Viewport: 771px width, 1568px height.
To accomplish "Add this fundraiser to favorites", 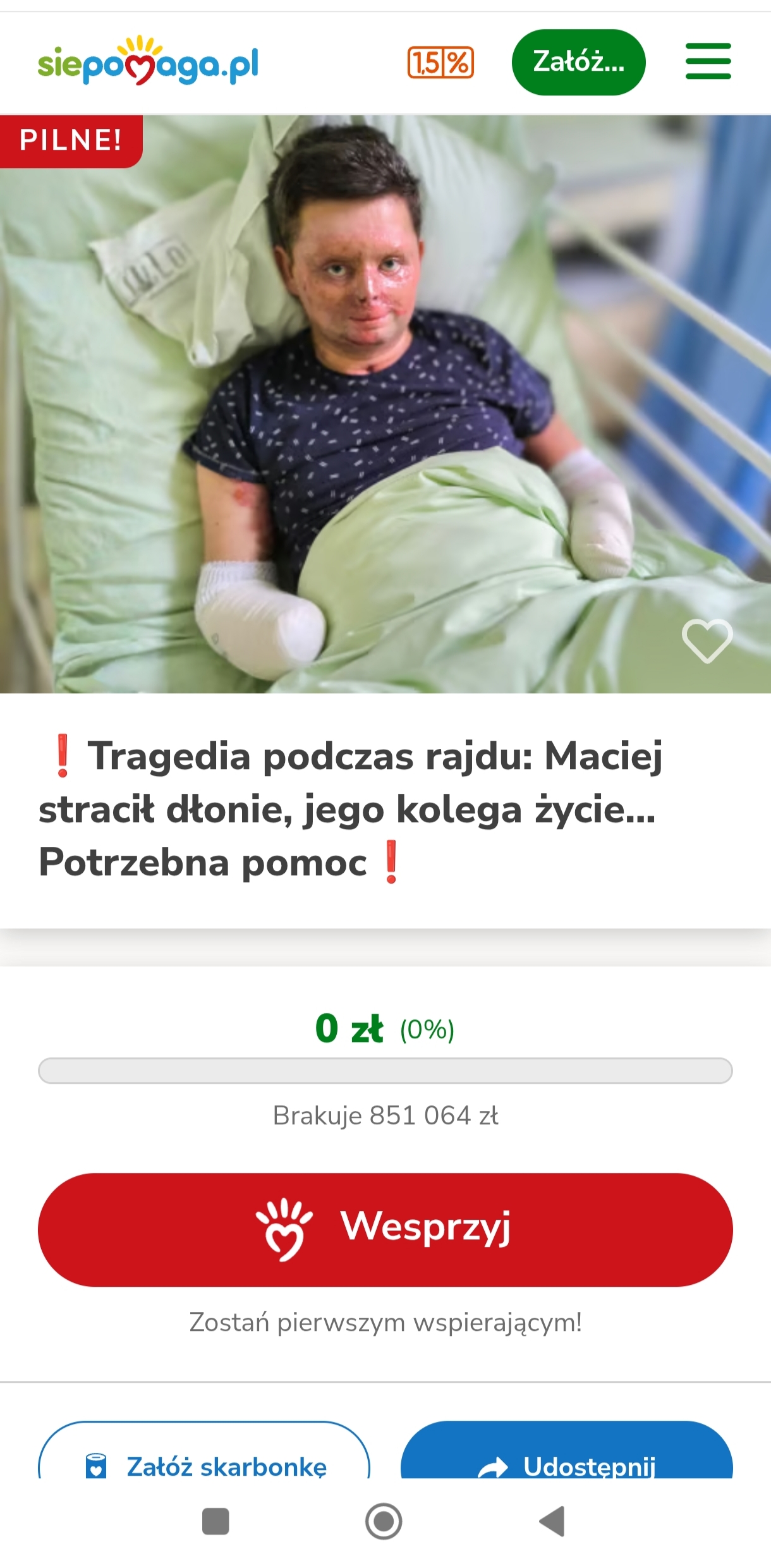I will [x=707, y=641].
